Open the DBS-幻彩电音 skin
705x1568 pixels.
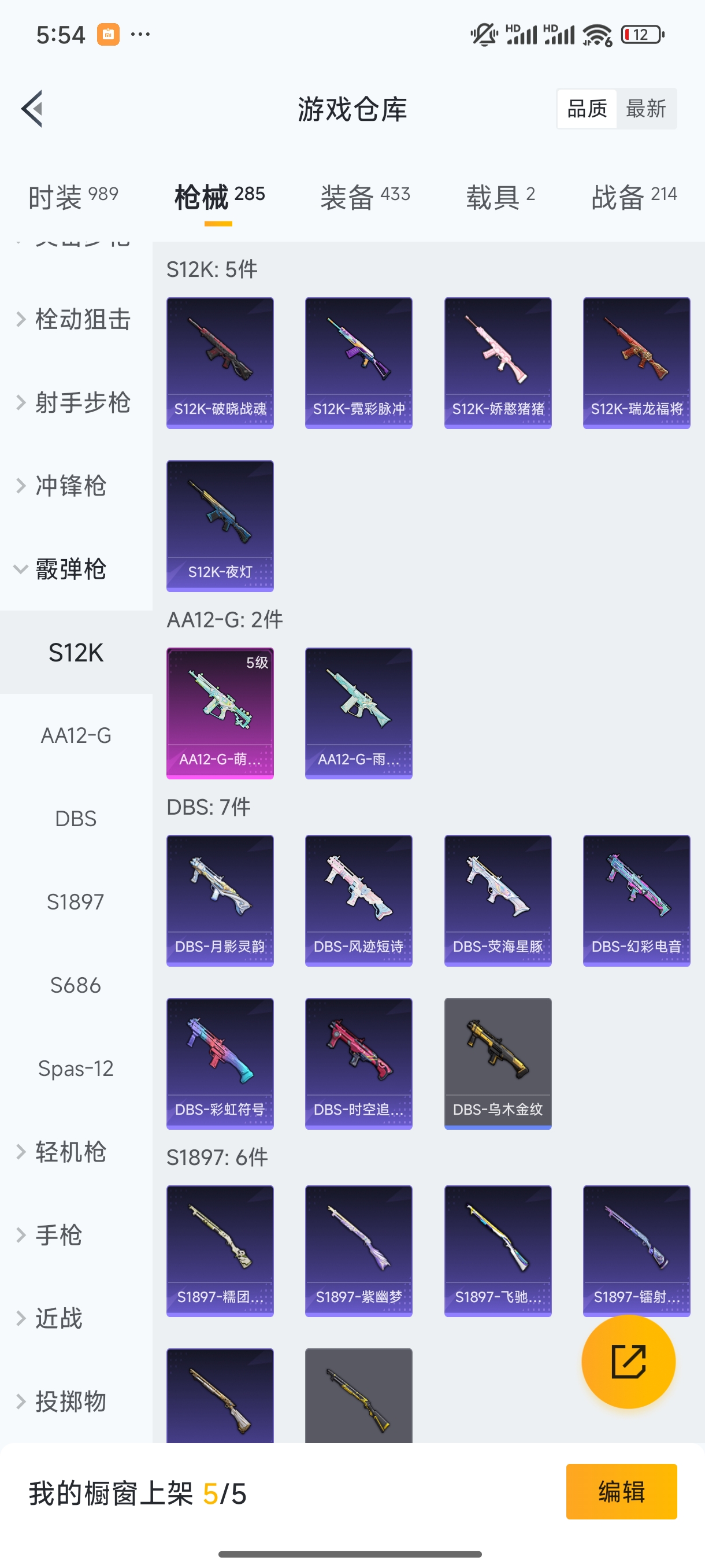tap(636, 900)
